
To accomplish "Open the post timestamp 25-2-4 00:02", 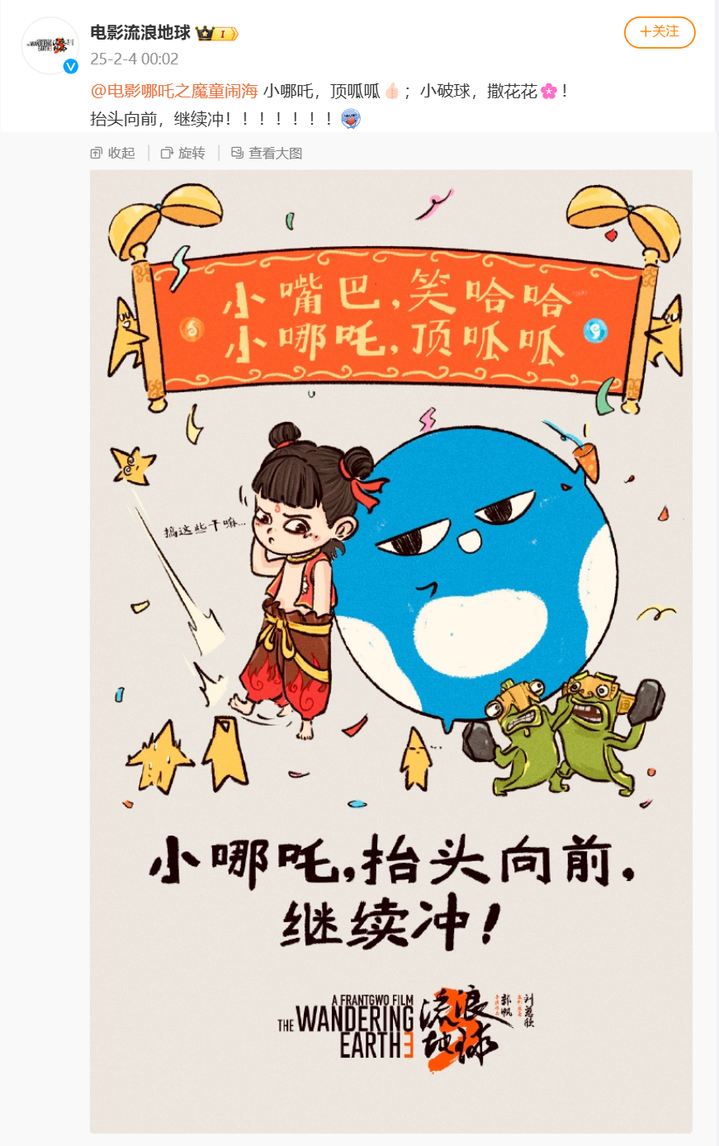I will (x=134, y=59).
